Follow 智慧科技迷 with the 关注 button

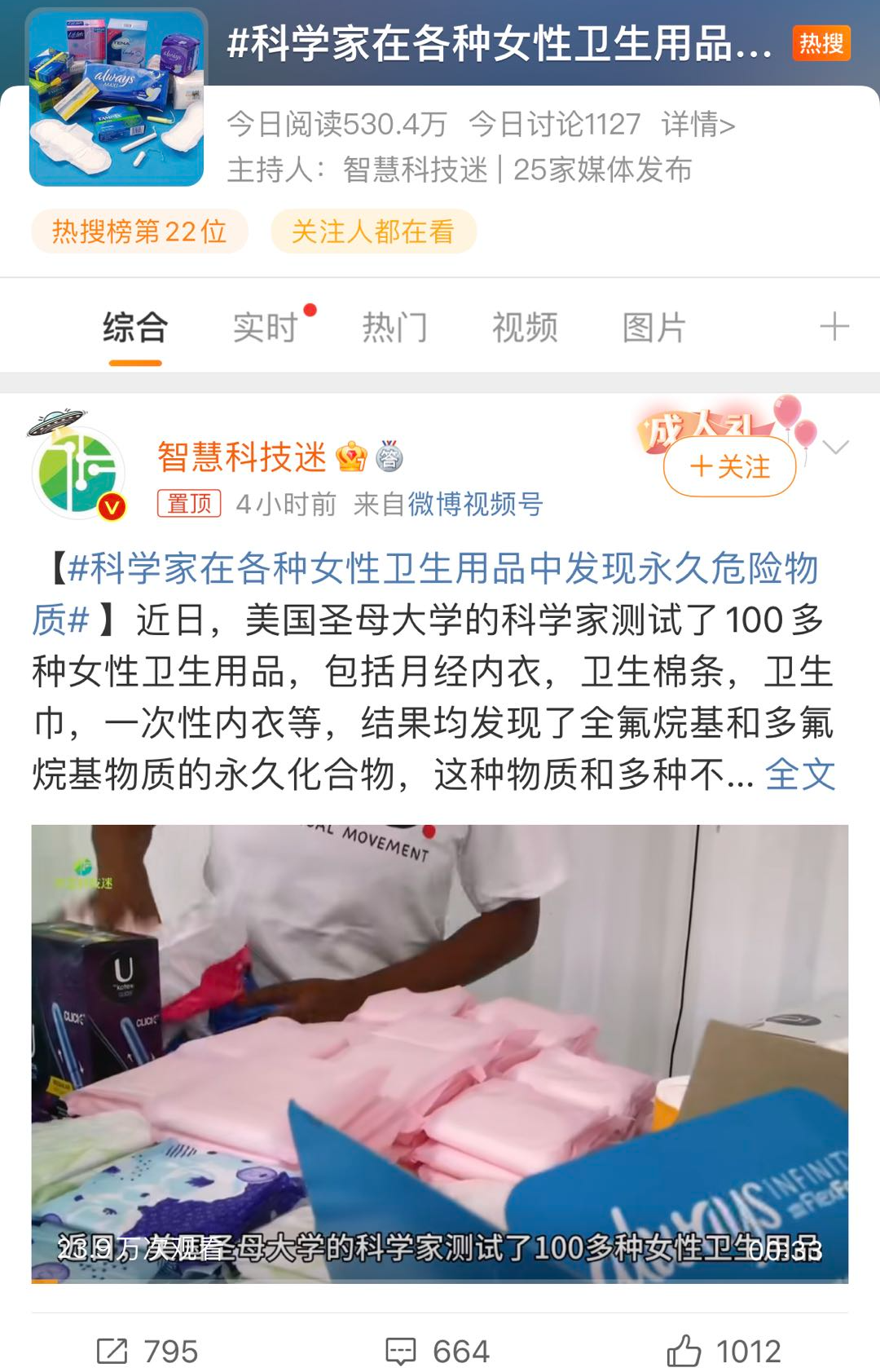(729, 467)
